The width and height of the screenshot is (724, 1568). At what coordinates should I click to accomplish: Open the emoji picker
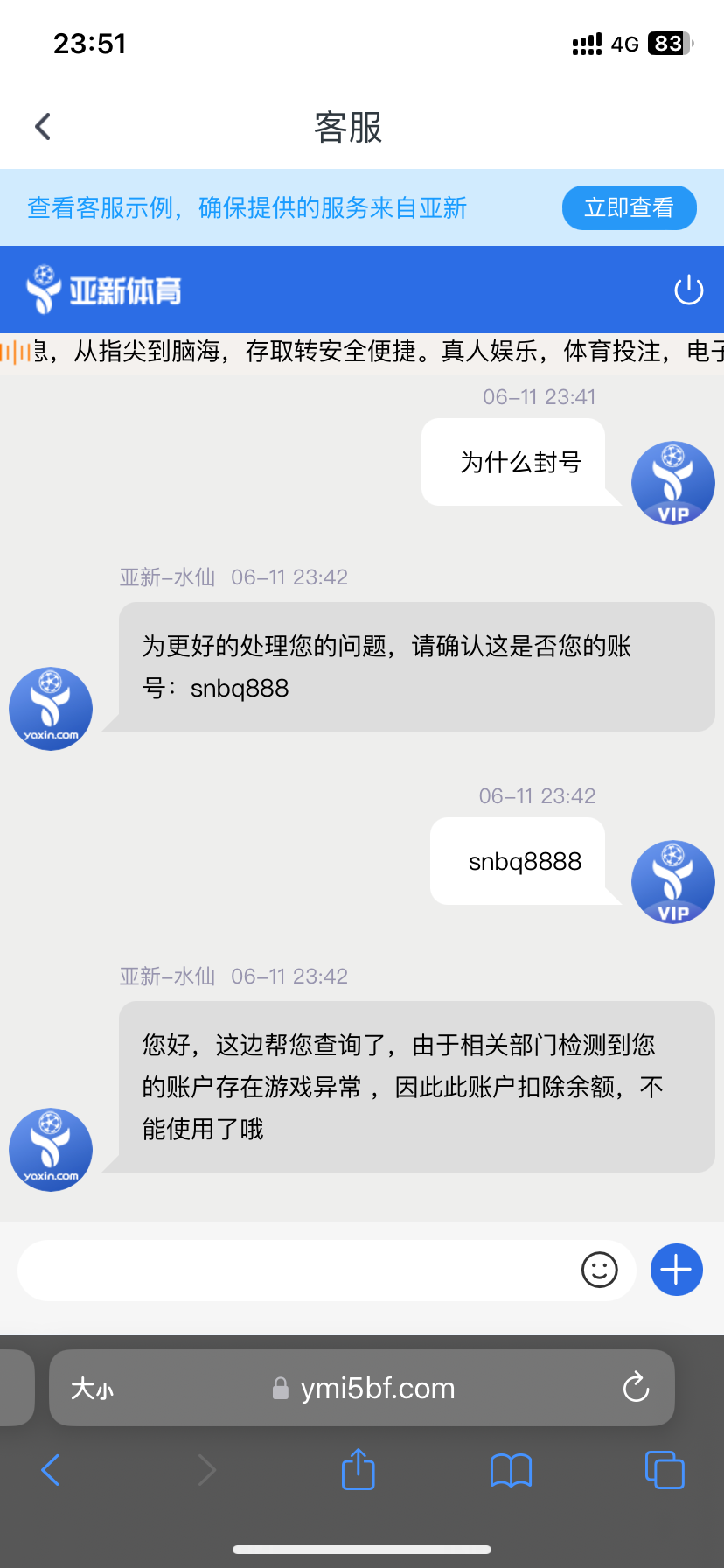599,1270
